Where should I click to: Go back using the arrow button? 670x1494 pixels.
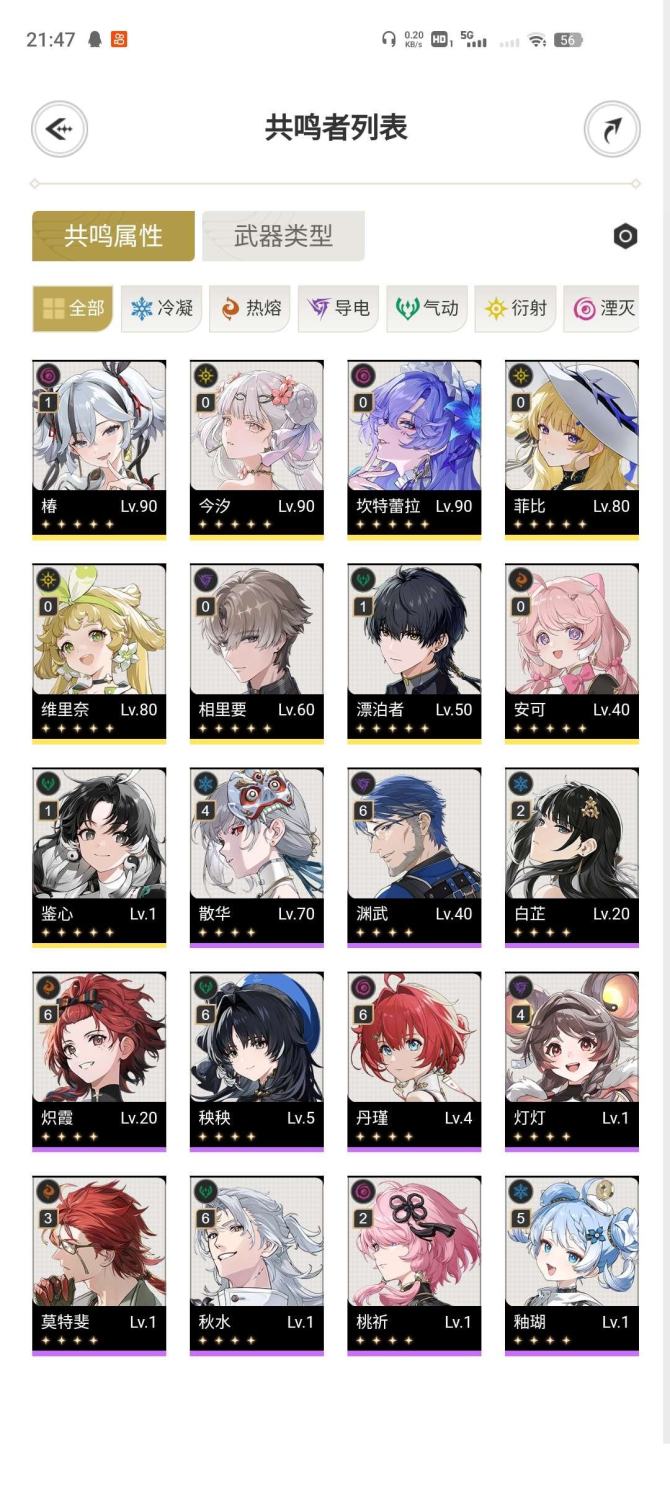[60, 129]
